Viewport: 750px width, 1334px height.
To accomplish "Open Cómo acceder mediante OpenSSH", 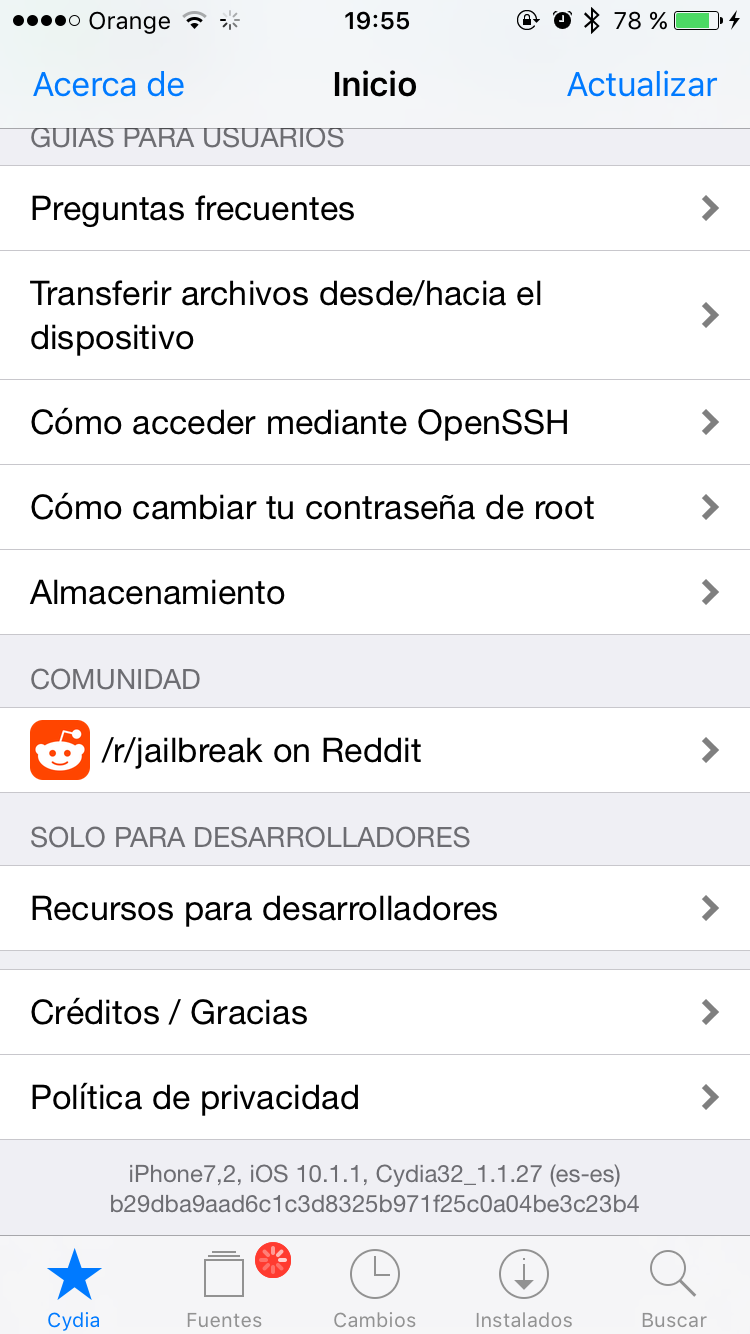I will tap(375, 422).
